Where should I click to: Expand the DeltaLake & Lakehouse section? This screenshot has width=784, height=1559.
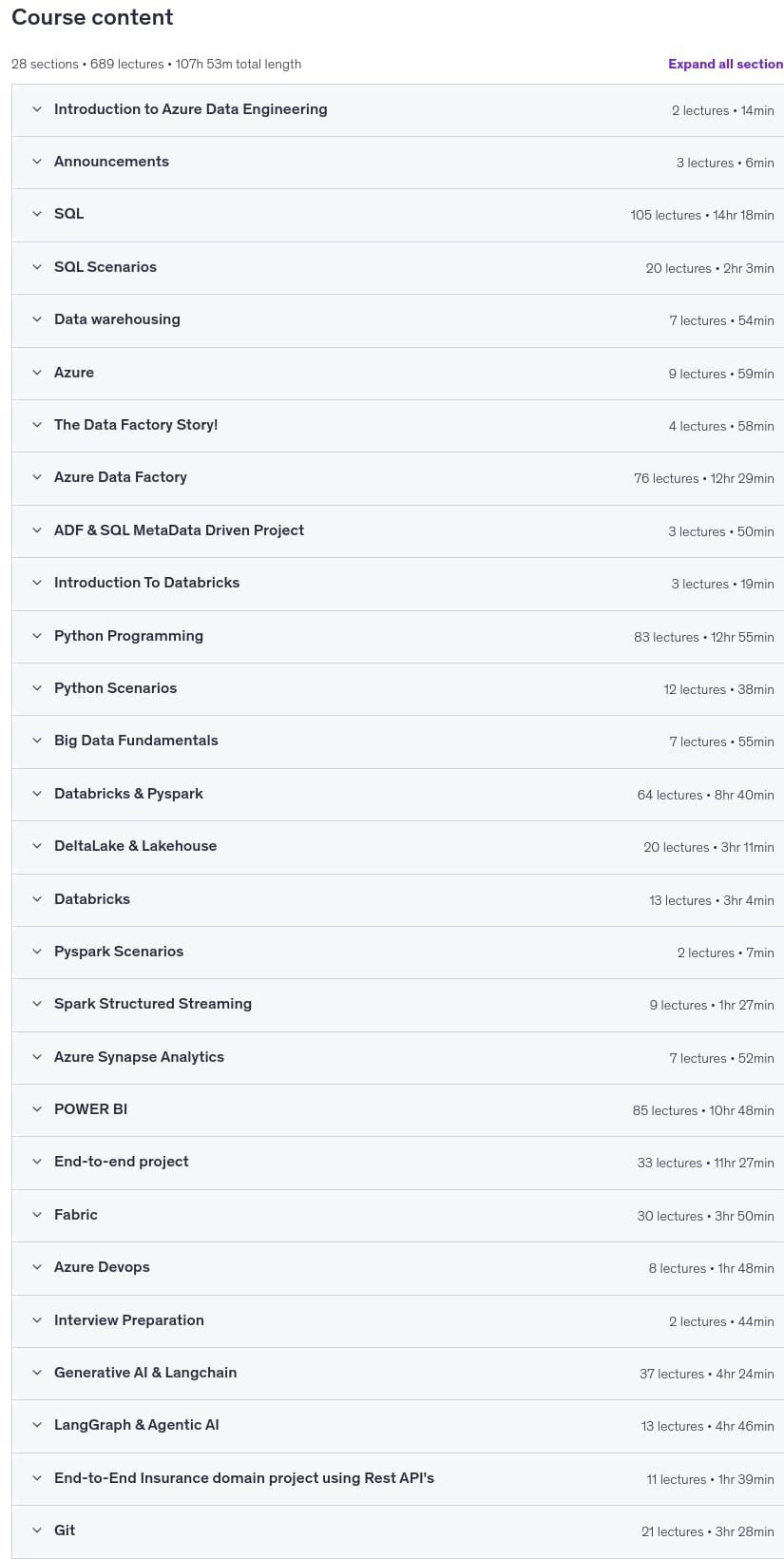398,847
